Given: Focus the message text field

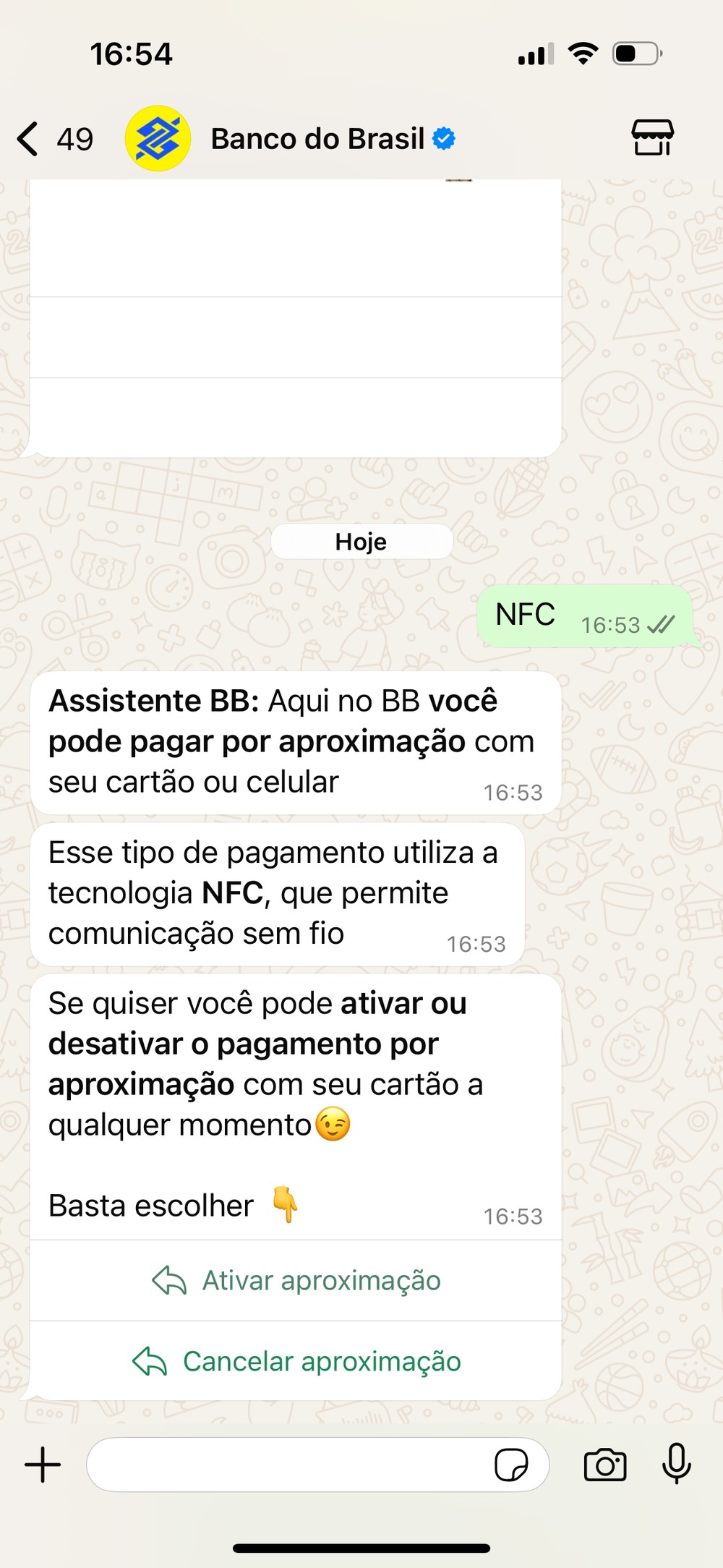Looking at the screenshot, I should (x=289, y=1465).
